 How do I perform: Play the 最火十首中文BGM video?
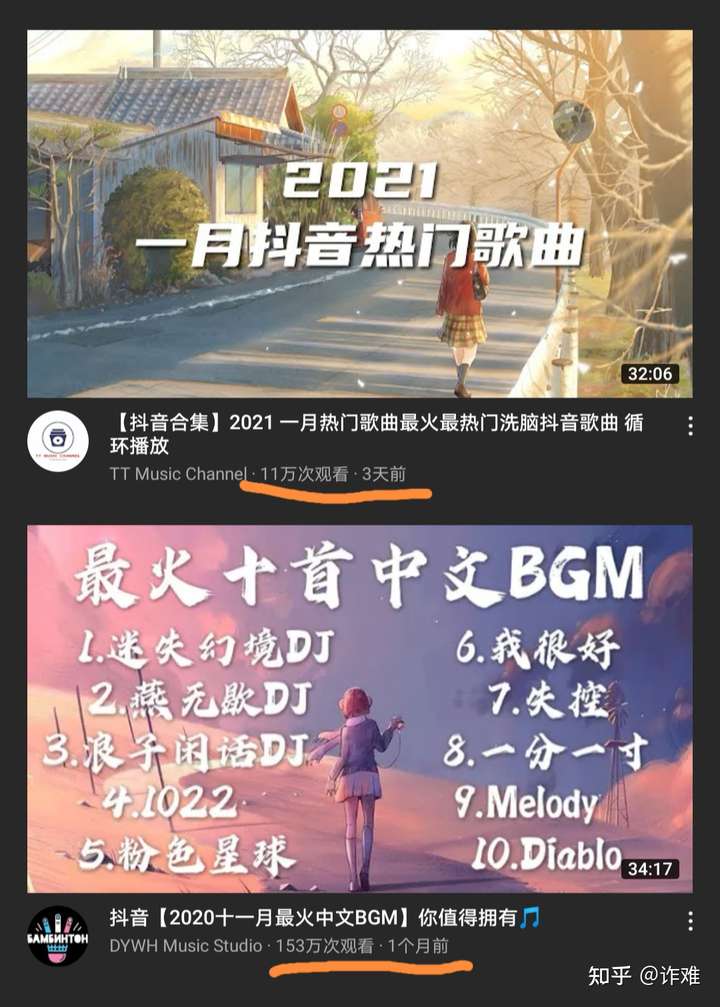tap(359, 708)
